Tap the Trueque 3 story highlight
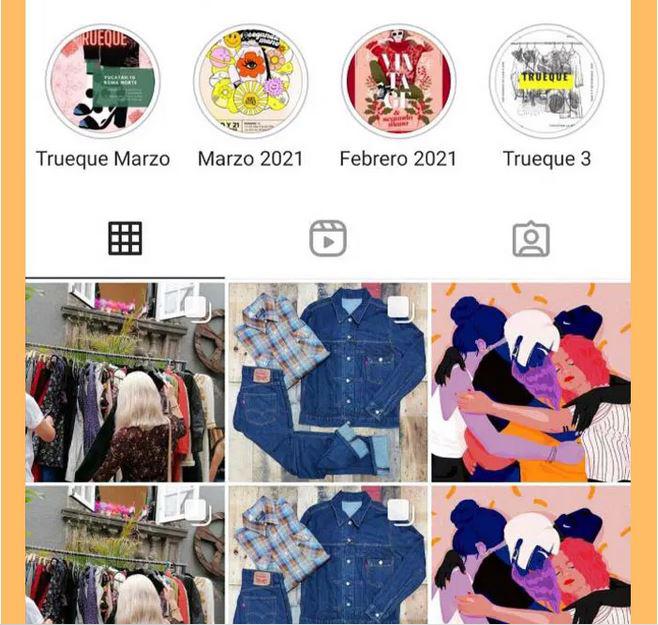Screen dimensions: 658x625 [x=546, y=81]
